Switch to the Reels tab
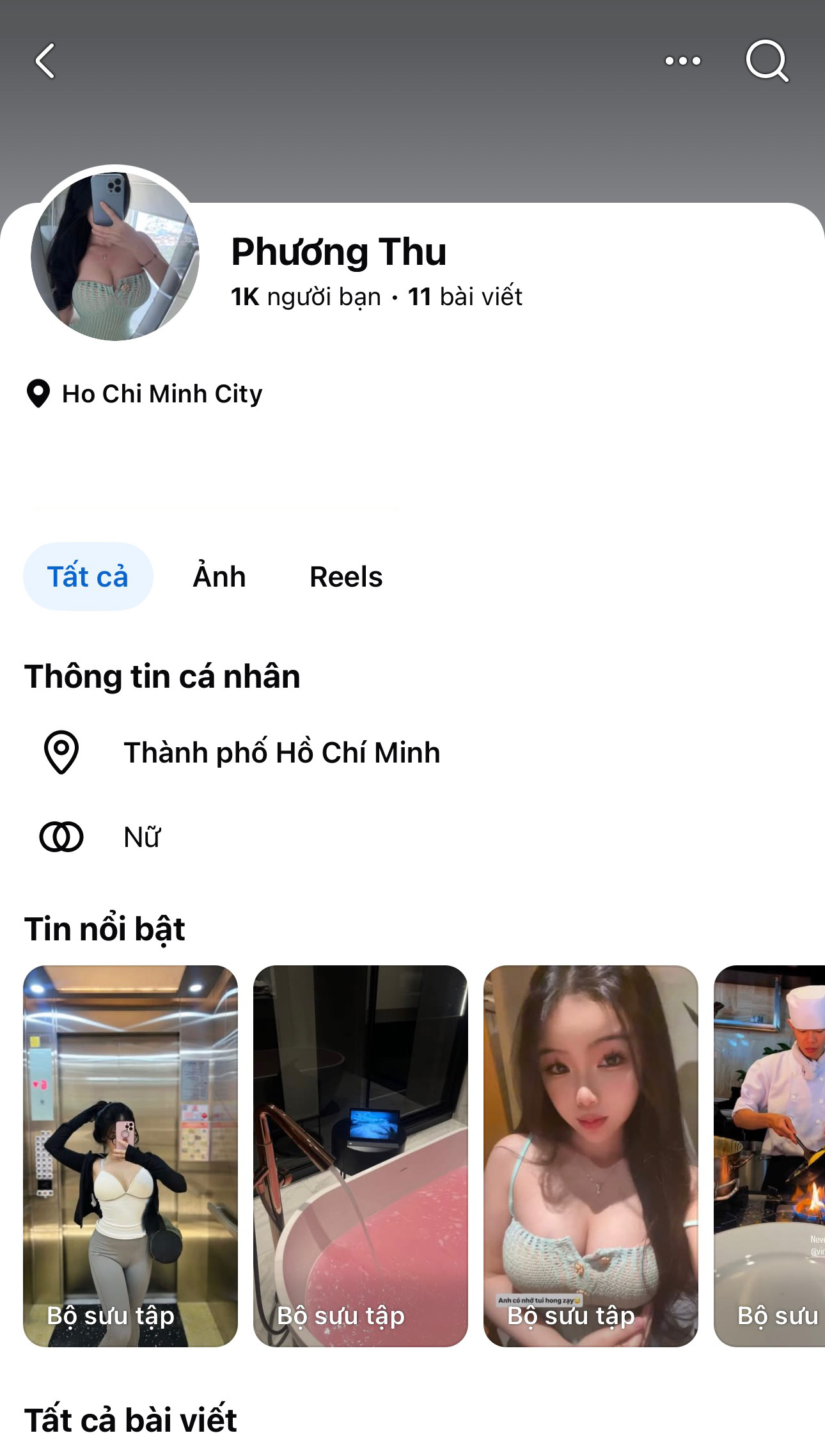Screen dimensions: 825x1456 pos(346,576)
